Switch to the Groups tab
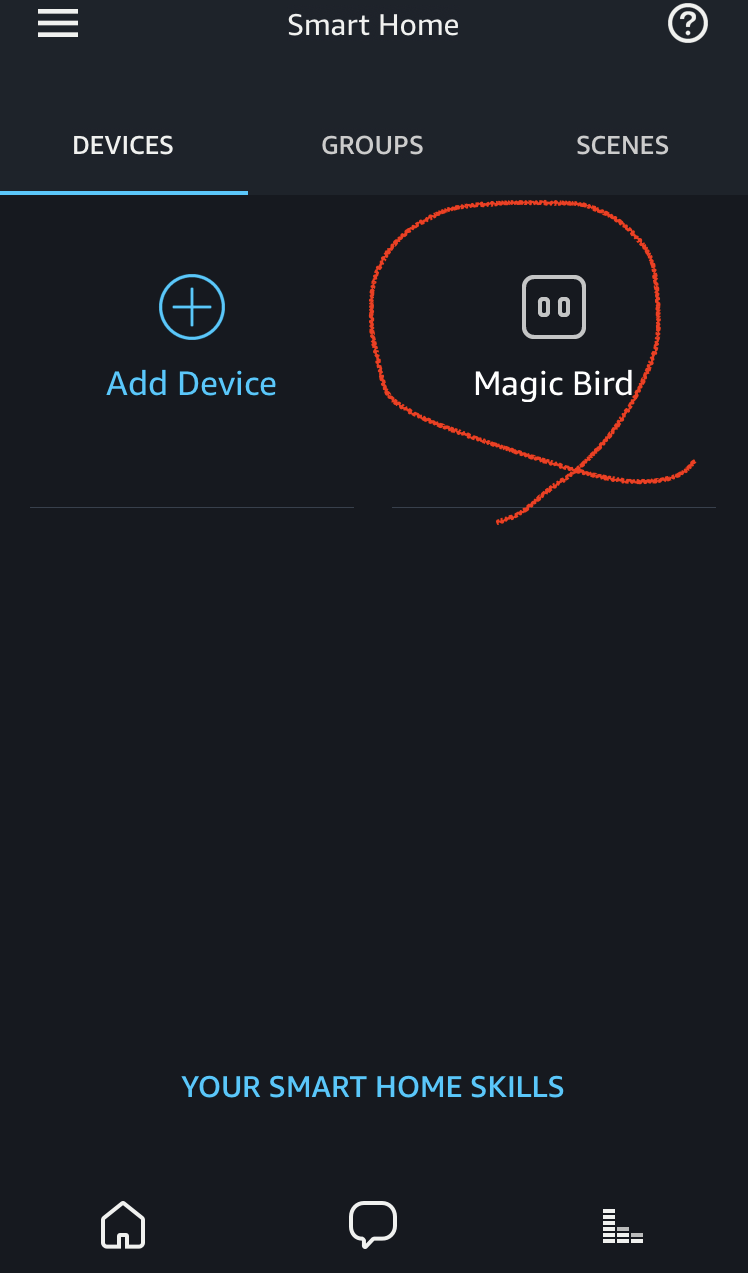 pos(372,145)
